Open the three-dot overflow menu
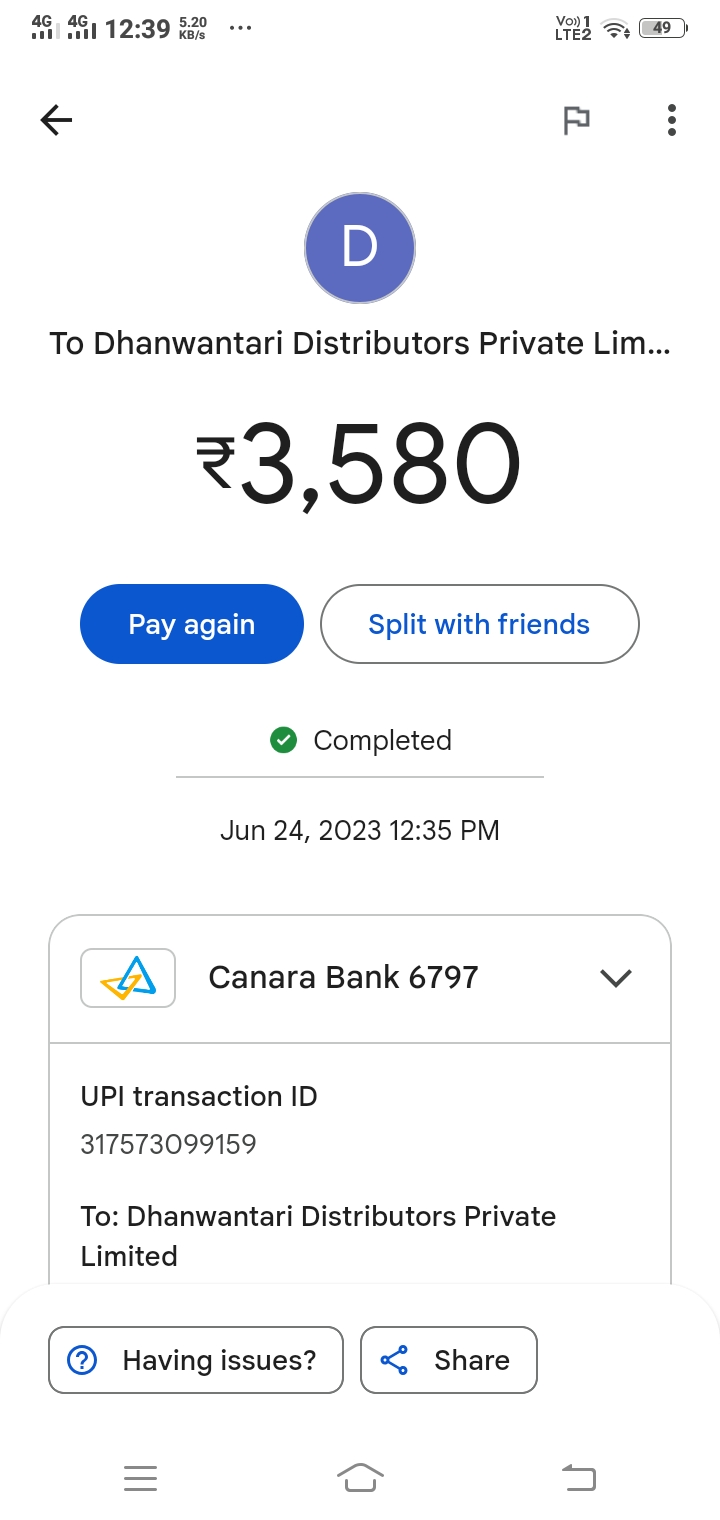720x1520 pixels. [672, 121]
